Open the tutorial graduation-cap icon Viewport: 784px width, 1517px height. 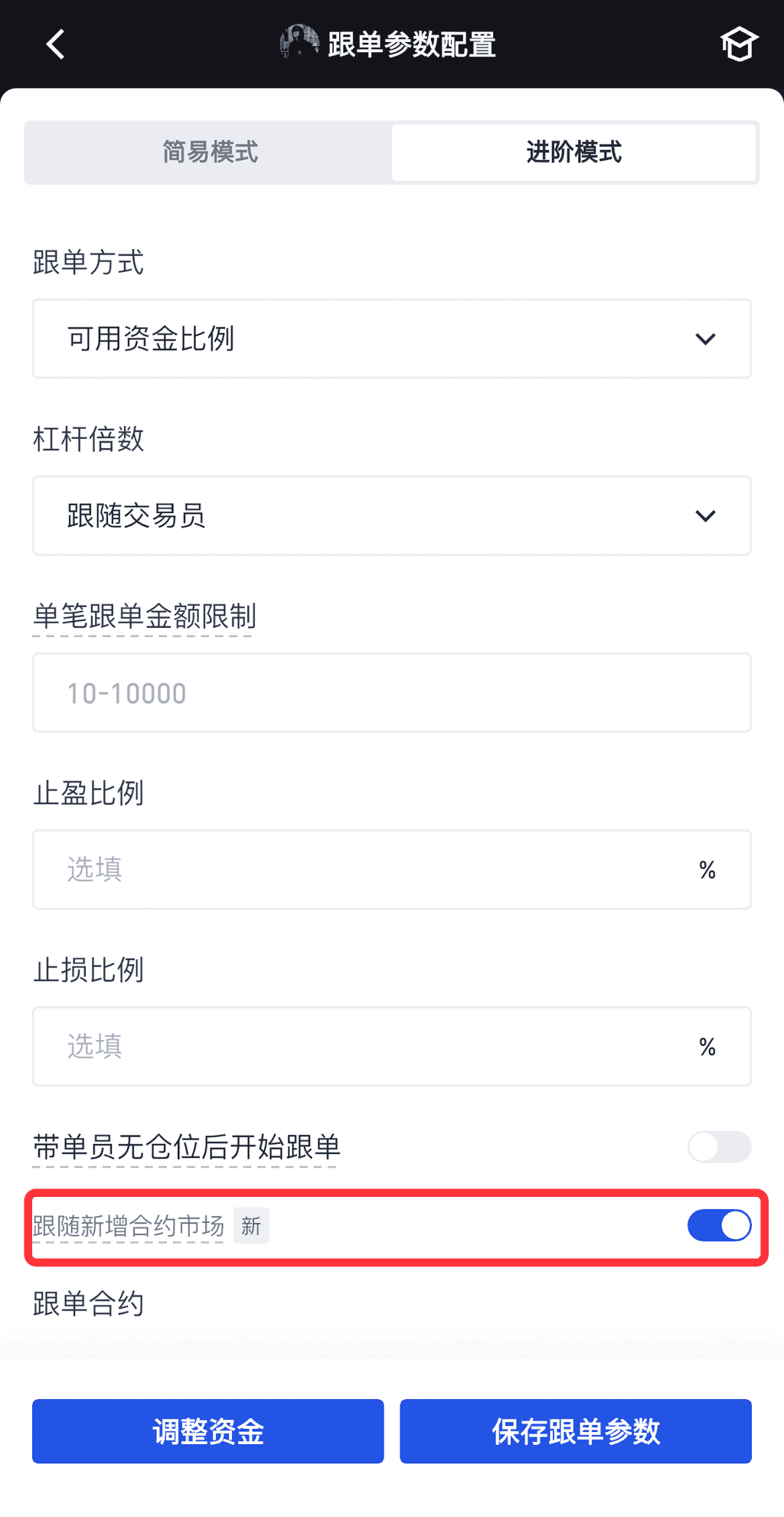(738, 44)
